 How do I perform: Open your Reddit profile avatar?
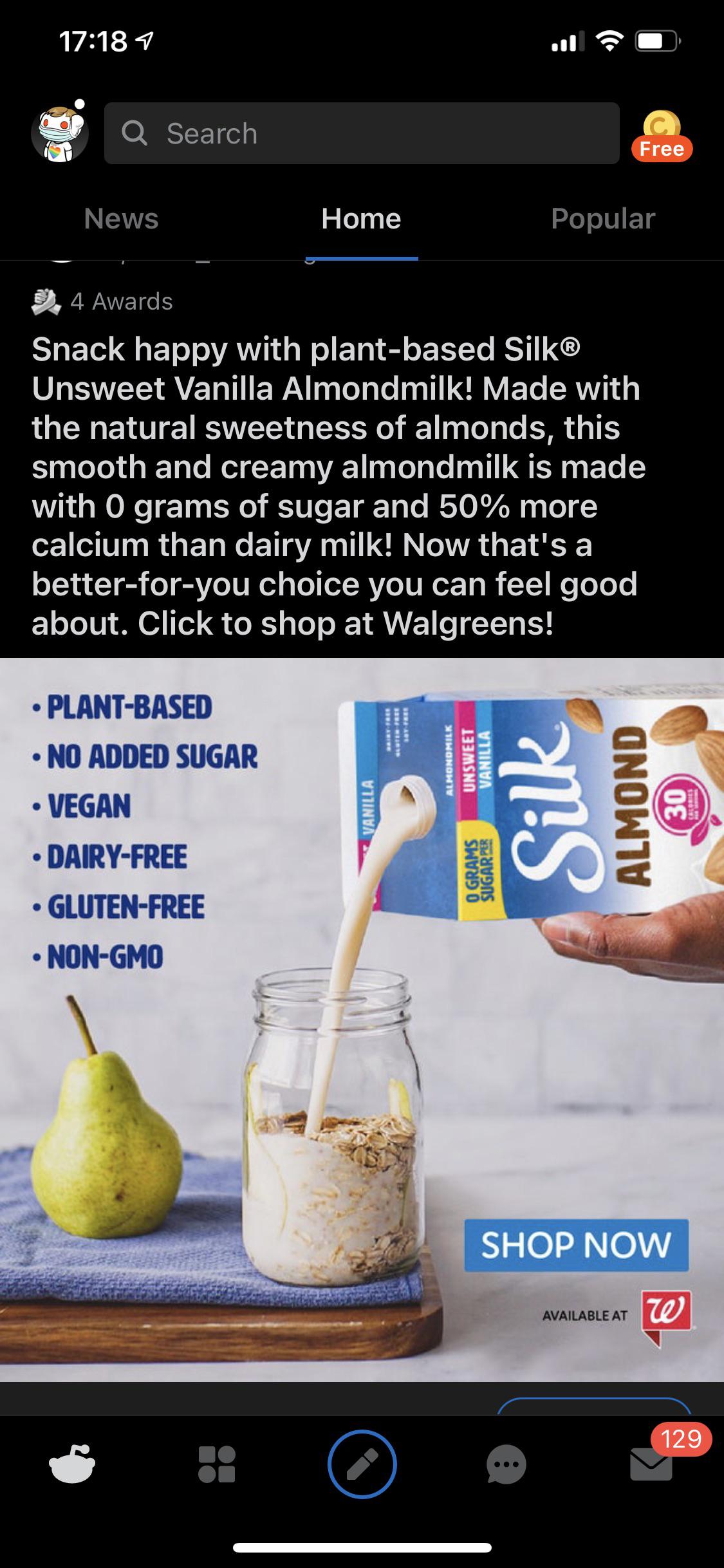(59, 133)
